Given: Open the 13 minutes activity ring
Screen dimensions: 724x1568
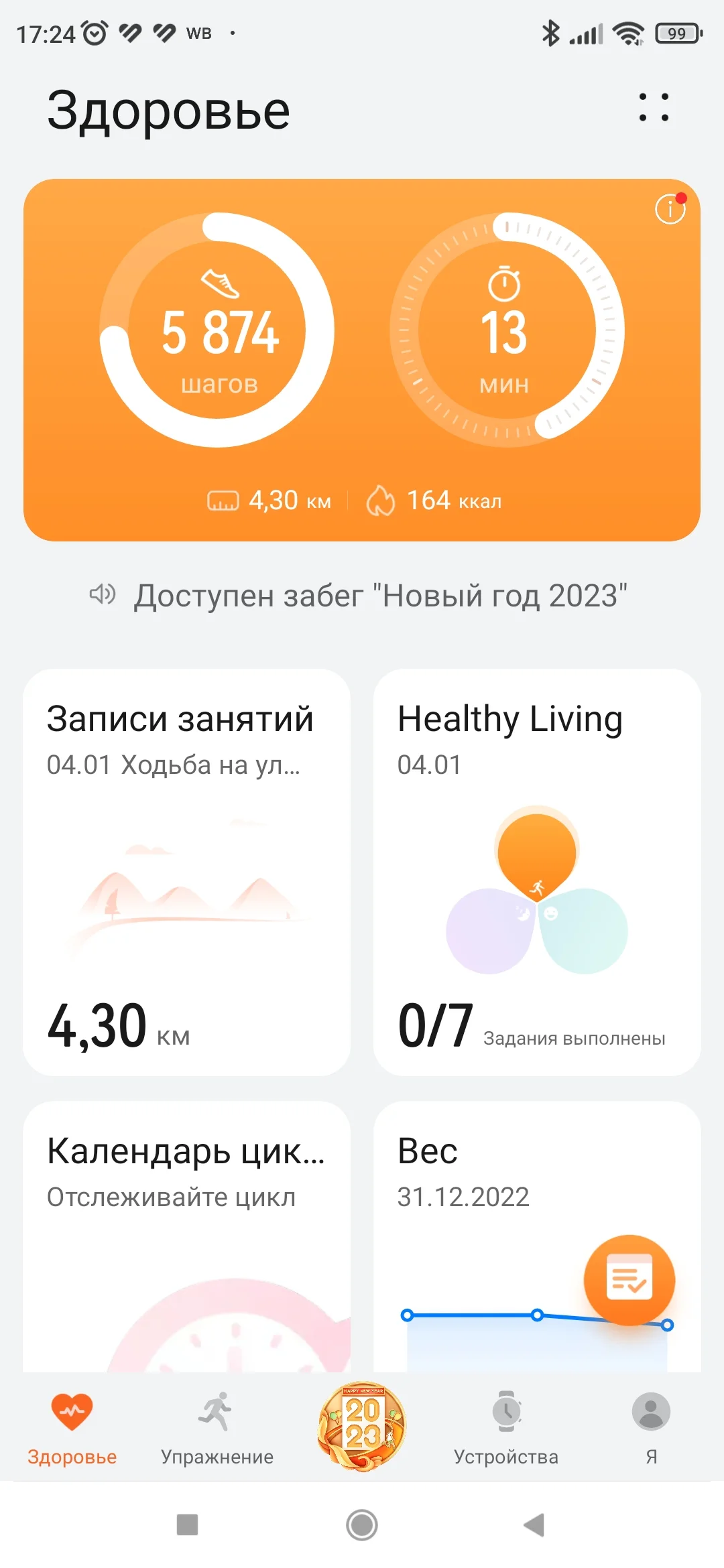Looking at the screenshot, I should pos(506,330).
